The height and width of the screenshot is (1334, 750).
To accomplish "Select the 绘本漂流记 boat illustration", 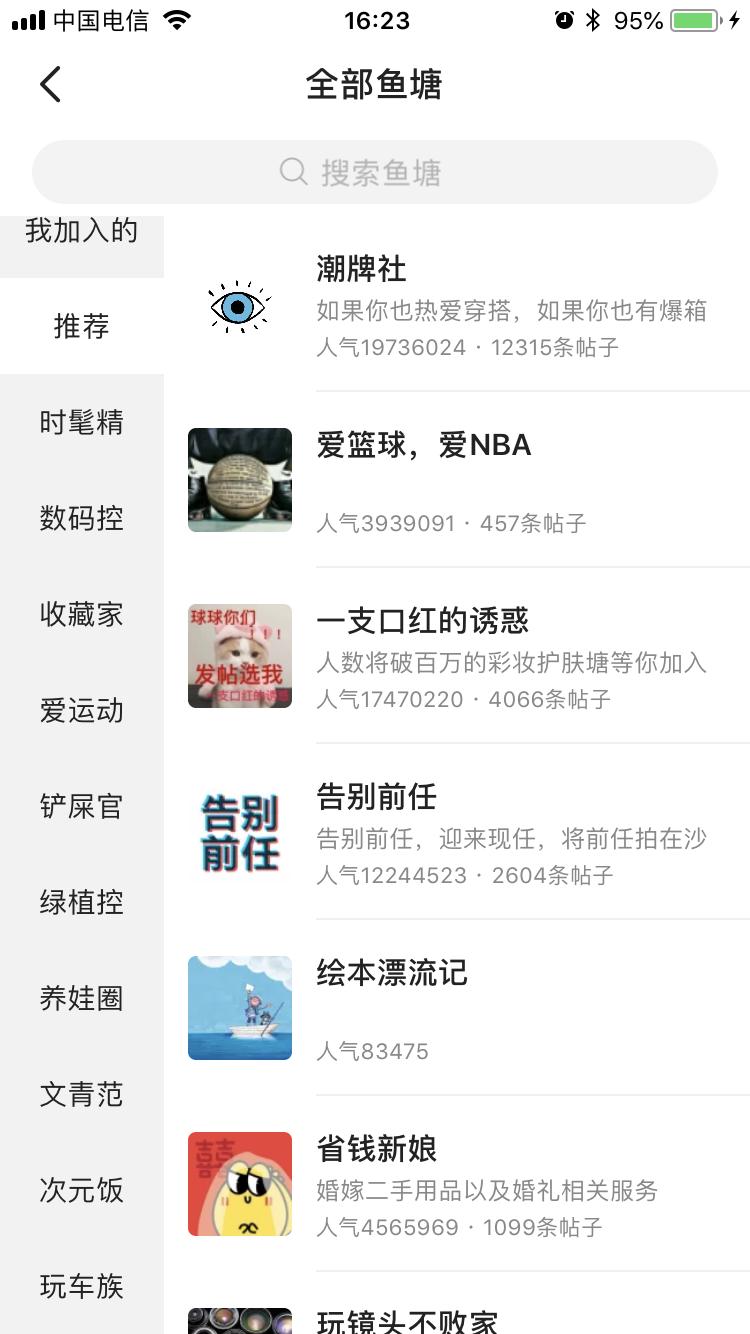I will (x=239, y=1008).
